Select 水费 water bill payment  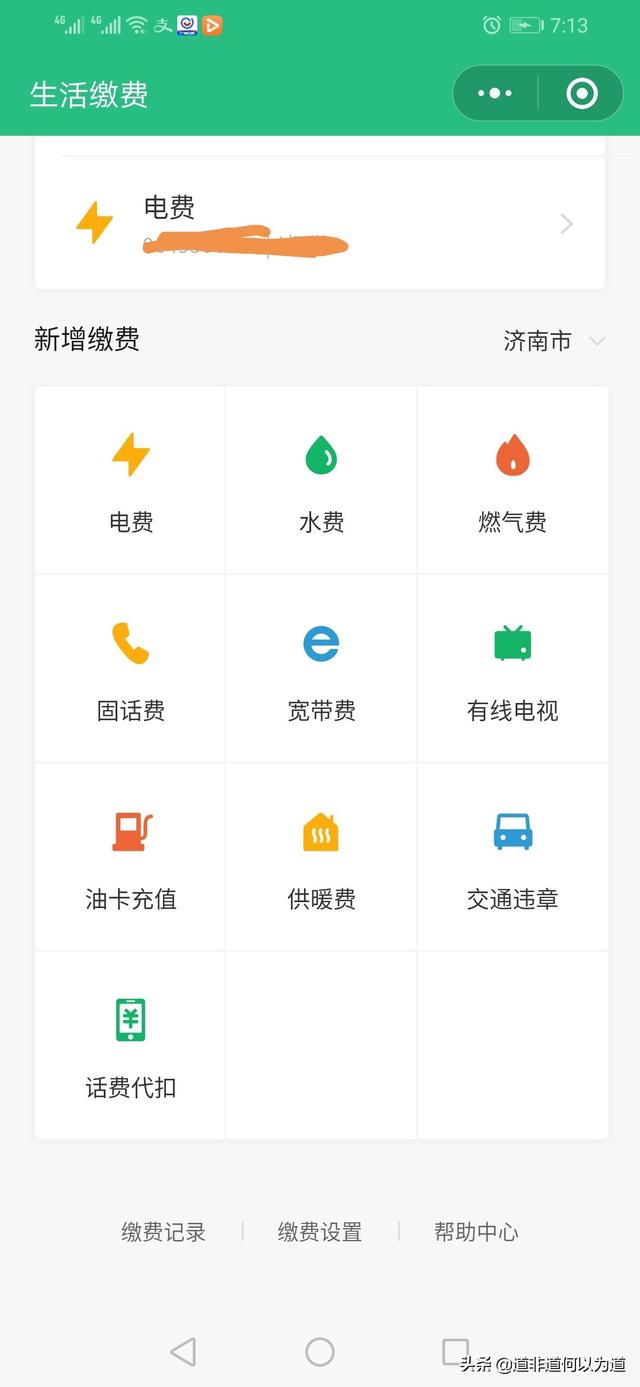pyautogui.click(x=321, y=480)
